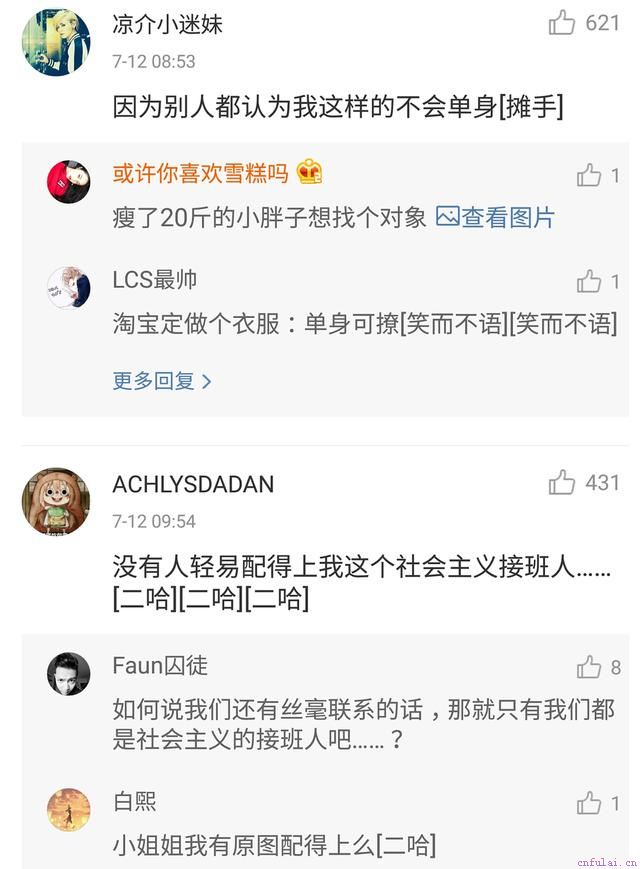Like the reply by 白熙
The image size is (640, 869).
click(x=589, y=803)
